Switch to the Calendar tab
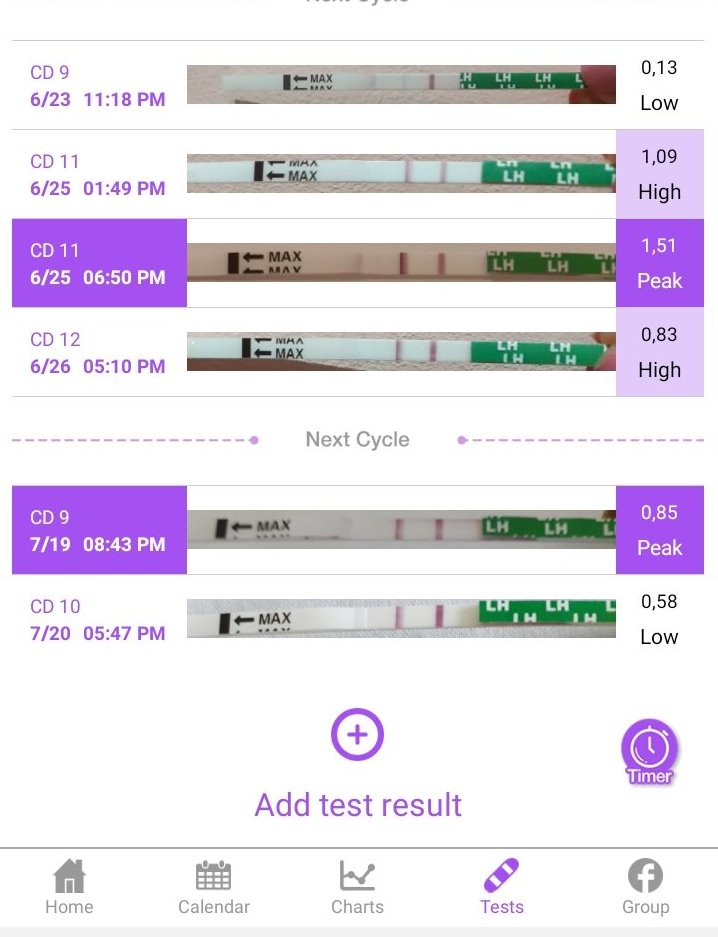 point(213,887)
